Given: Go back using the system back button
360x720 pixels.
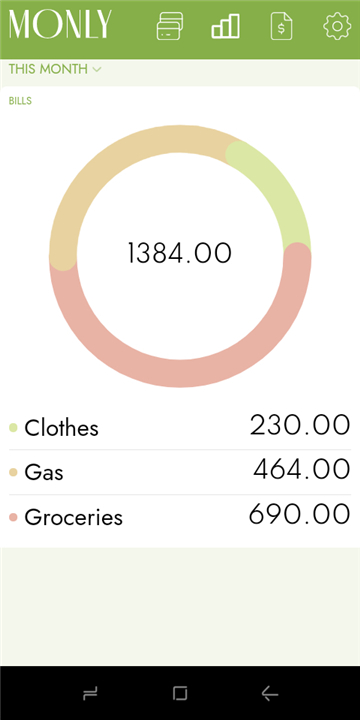Looking at the screenshot, I should (x=270, y=693).
